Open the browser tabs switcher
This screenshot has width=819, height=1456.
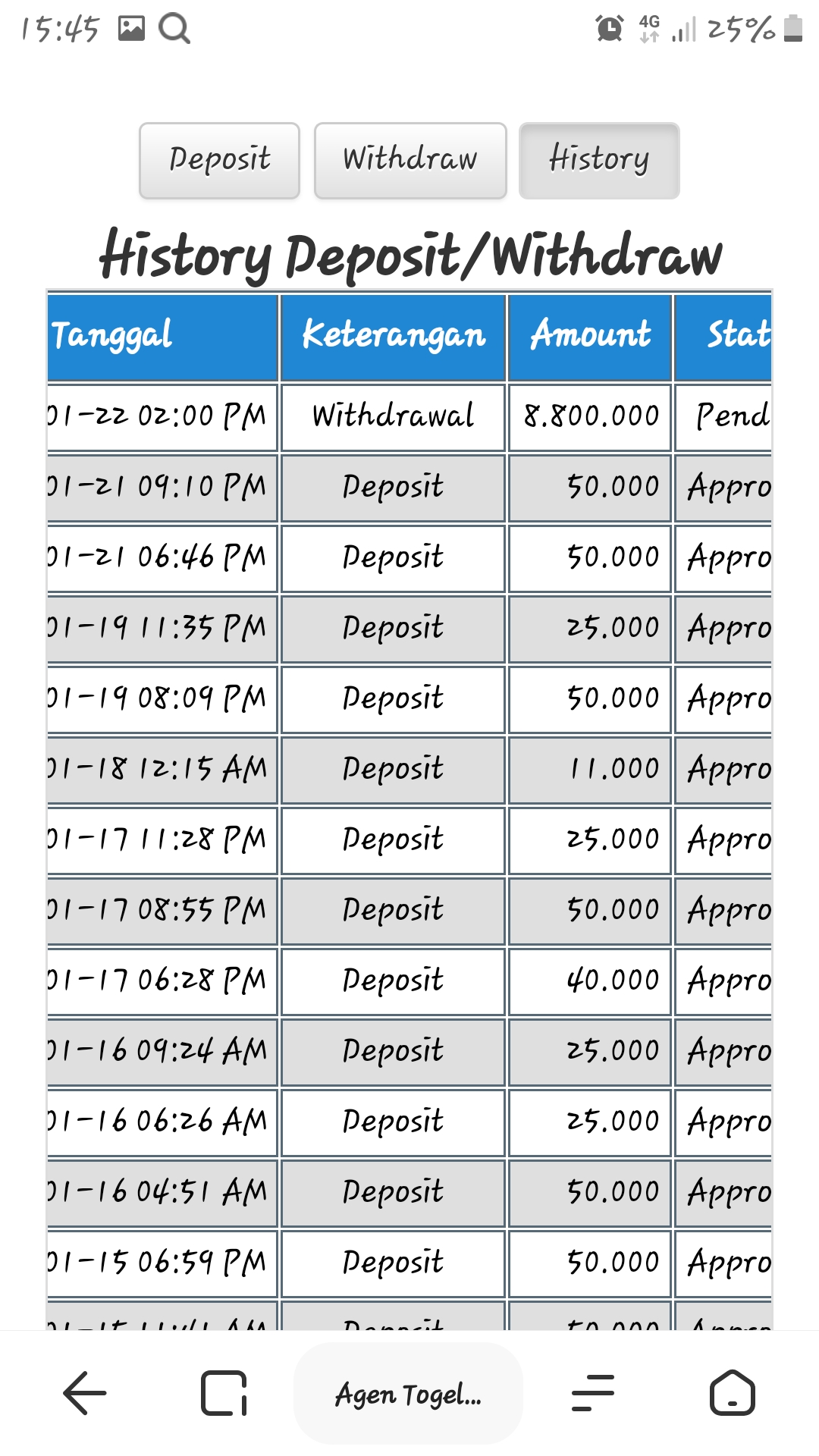[x=224, y=1393]
